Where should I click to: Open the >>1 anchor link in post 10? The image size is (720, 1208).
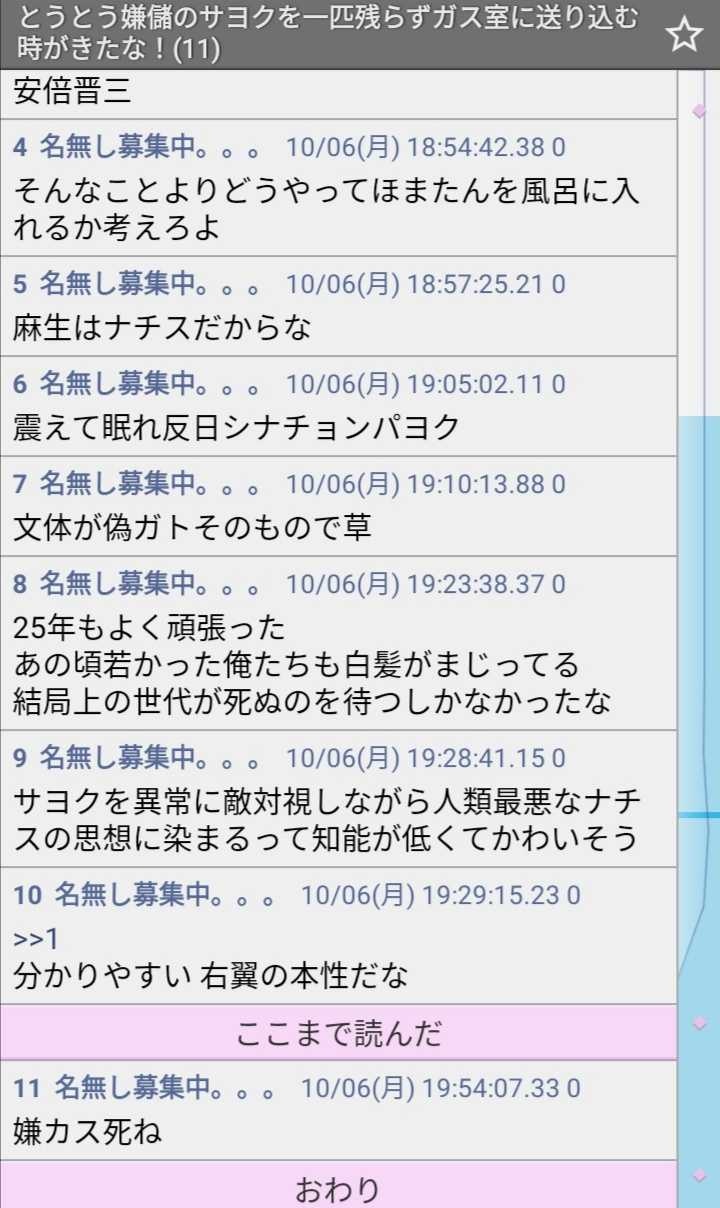36,938
